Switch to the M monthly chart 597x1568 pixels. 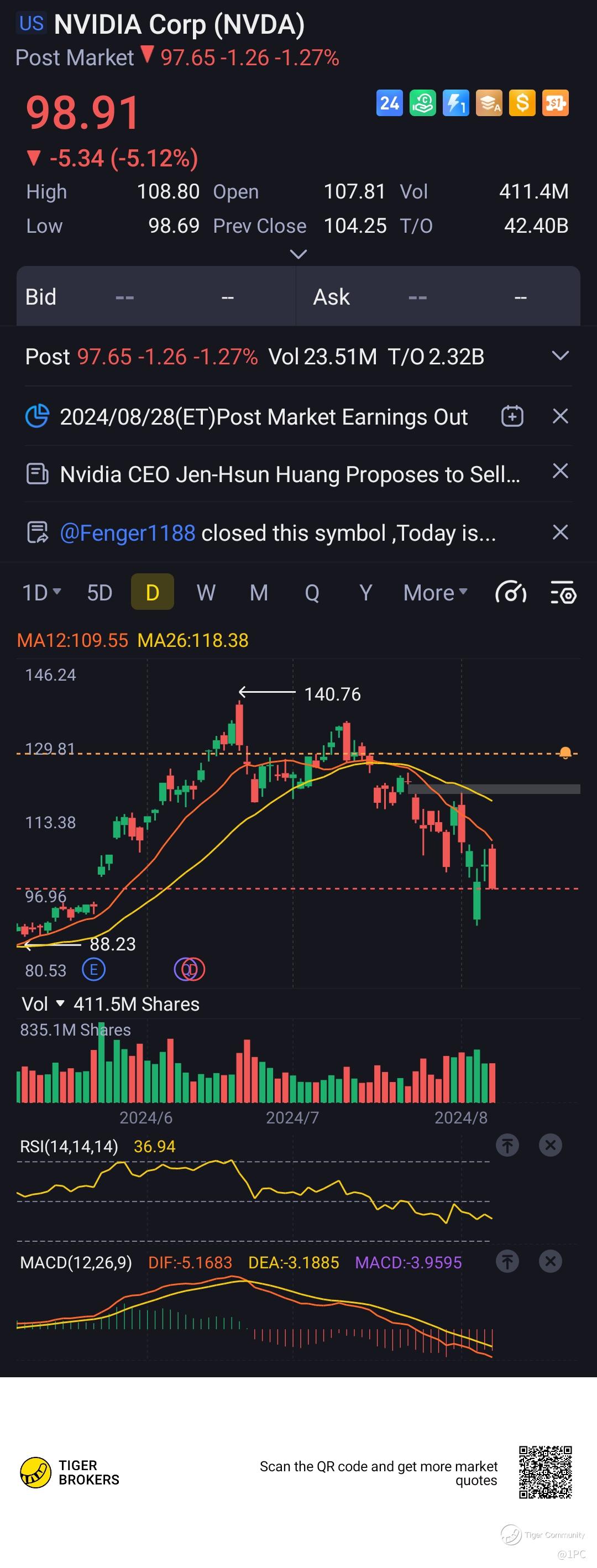click(259, 592)
